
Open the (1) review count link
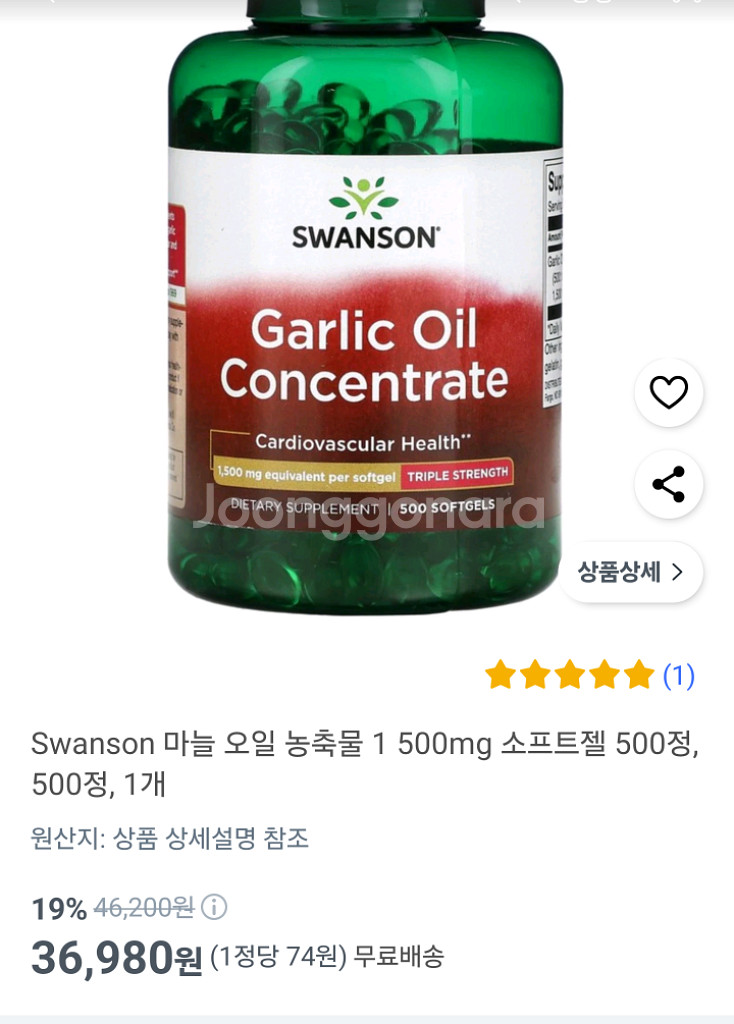[x=678, y=676]
